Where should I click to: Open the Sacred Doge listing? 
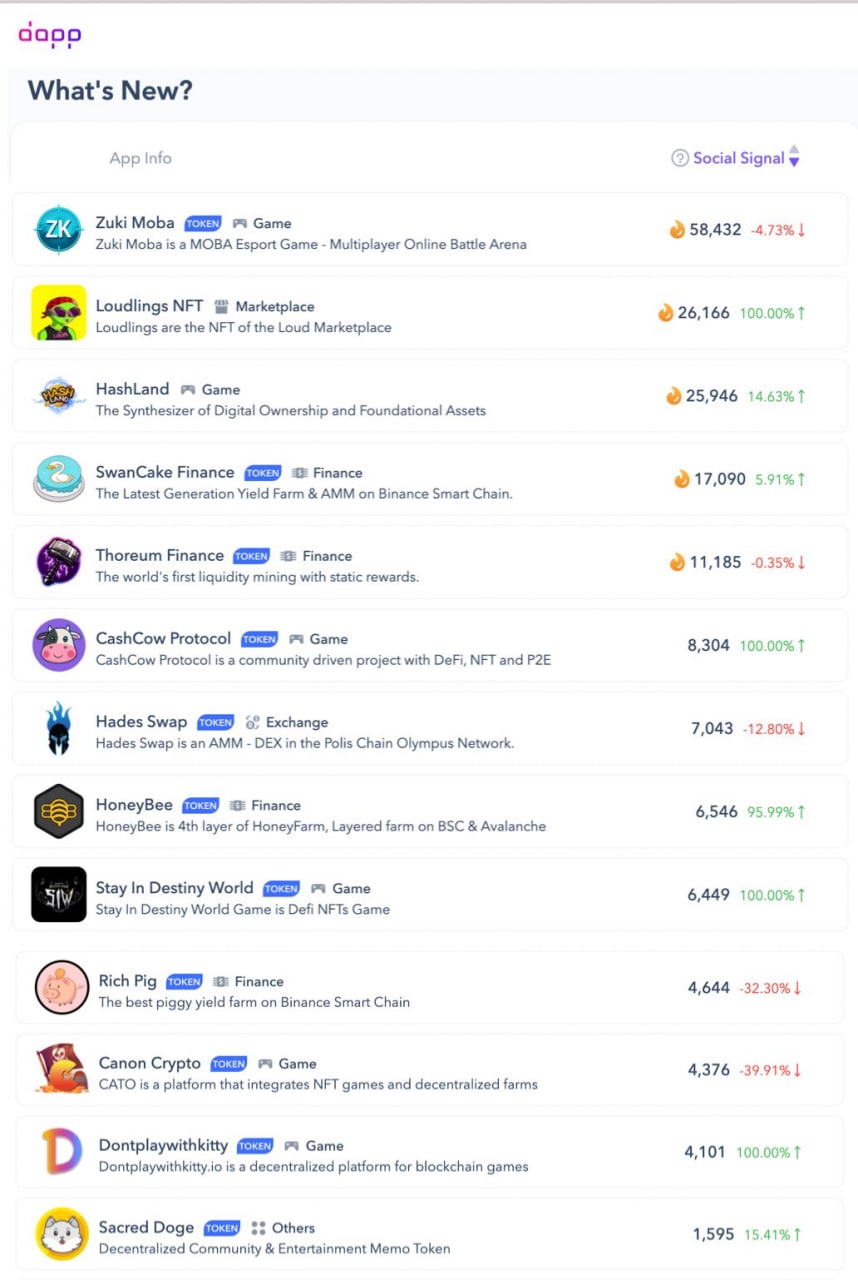pyautogui.click(x=146, y=1228)
